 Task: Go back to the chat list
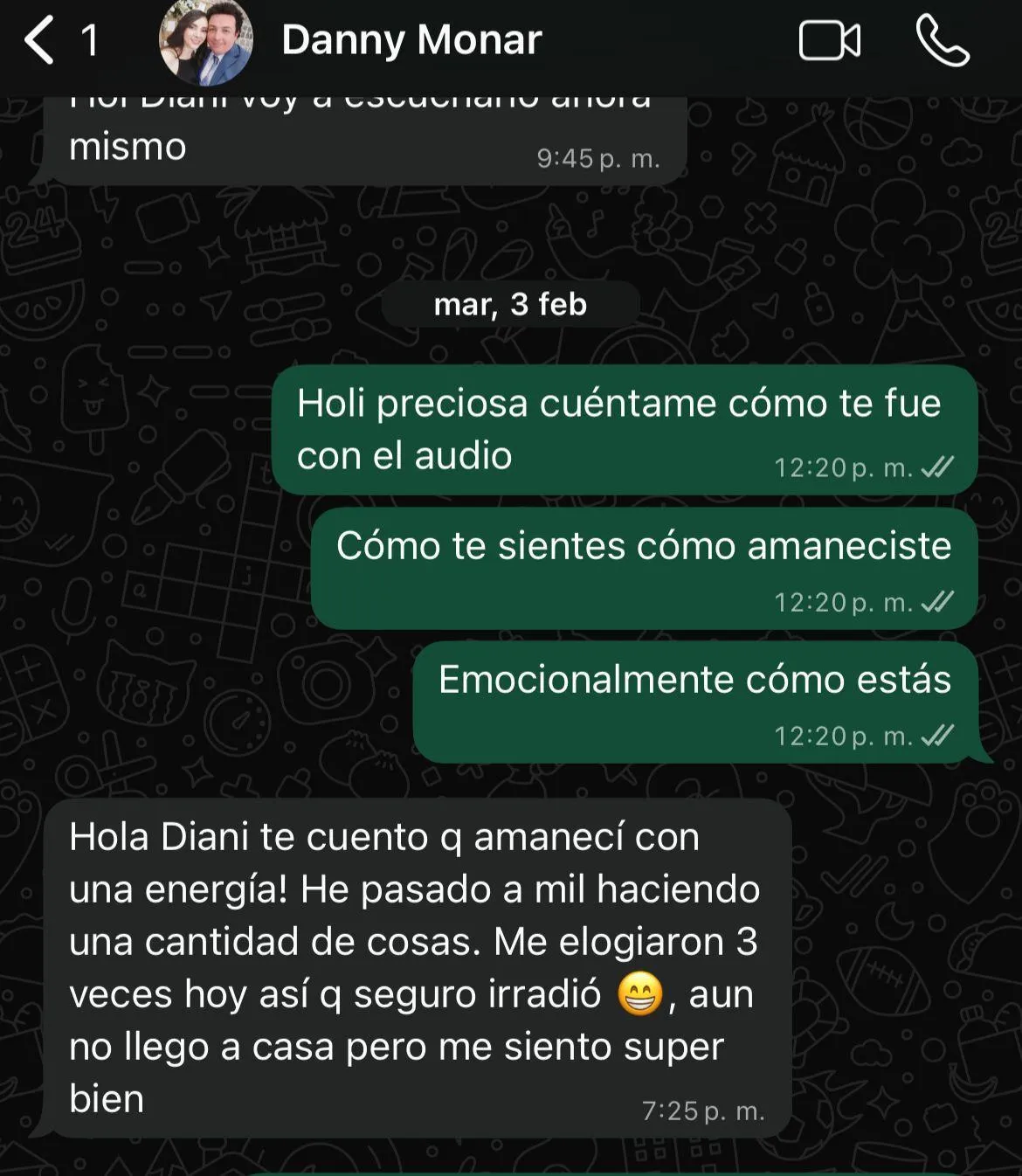(40, 40)
